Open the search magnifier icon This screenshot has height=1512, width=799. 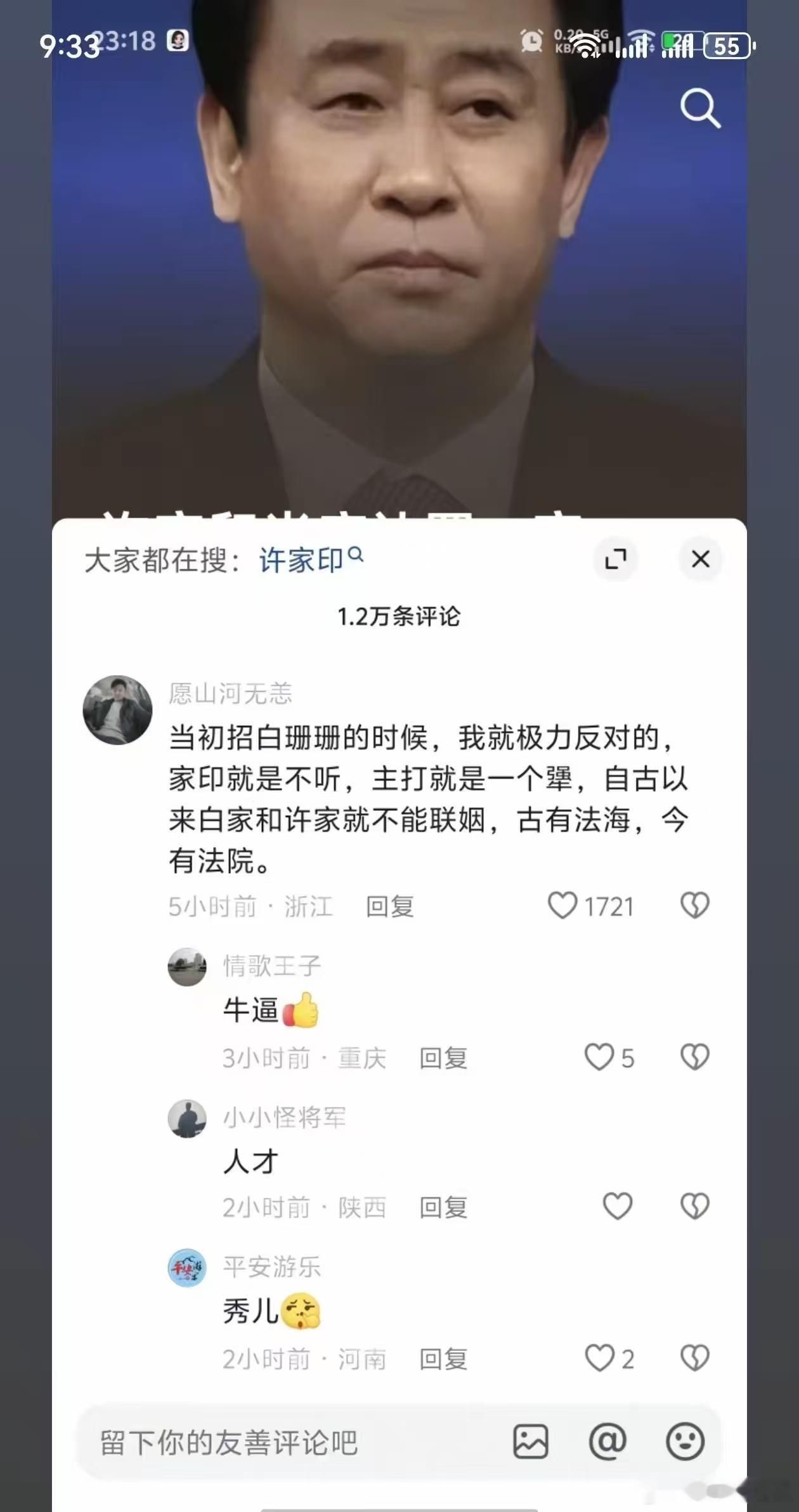pos(700,107)
